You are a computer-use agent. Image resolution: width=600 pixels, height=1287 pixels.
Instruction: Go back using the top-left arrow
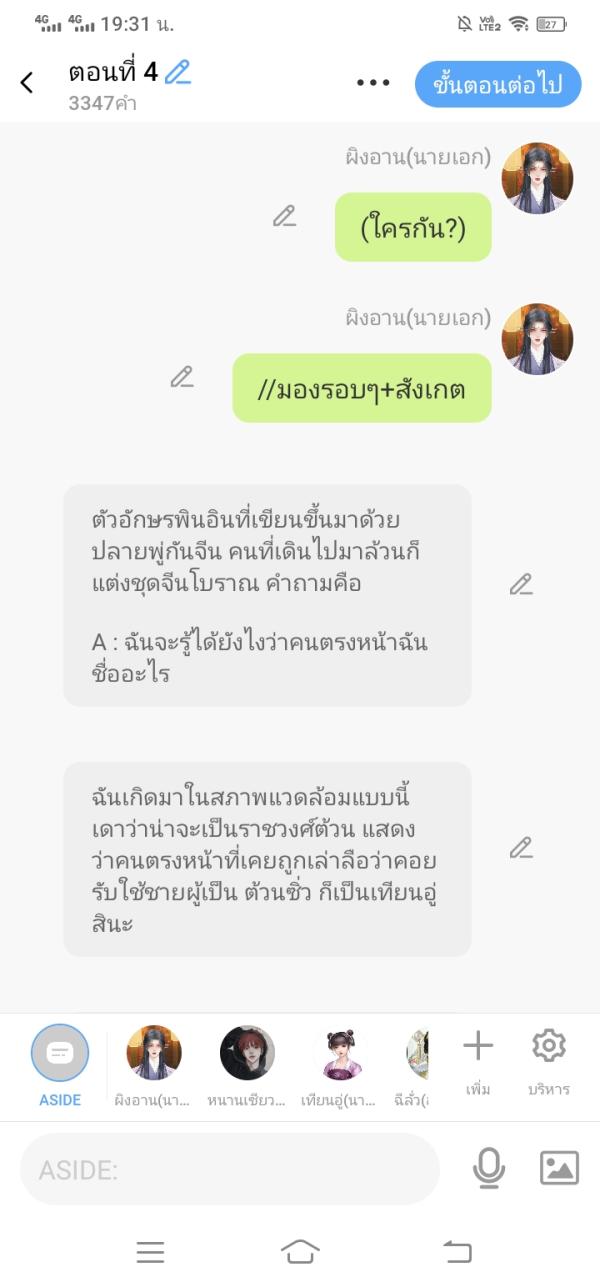point(27,83)
